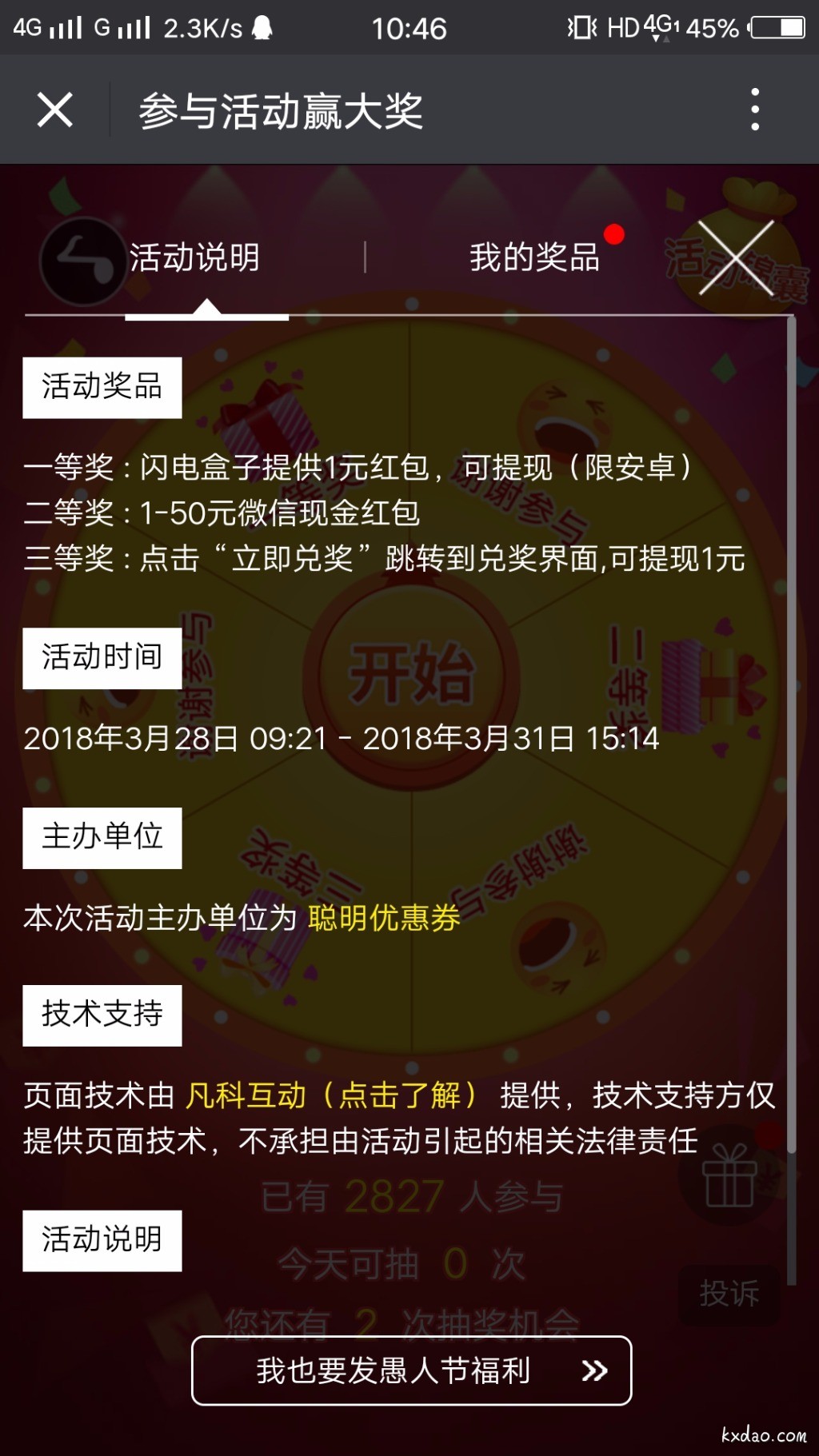Viewport: 819px width, 1456px height.
Task: Select the 活动说明 tab
Action: click(x=194, y=257)
